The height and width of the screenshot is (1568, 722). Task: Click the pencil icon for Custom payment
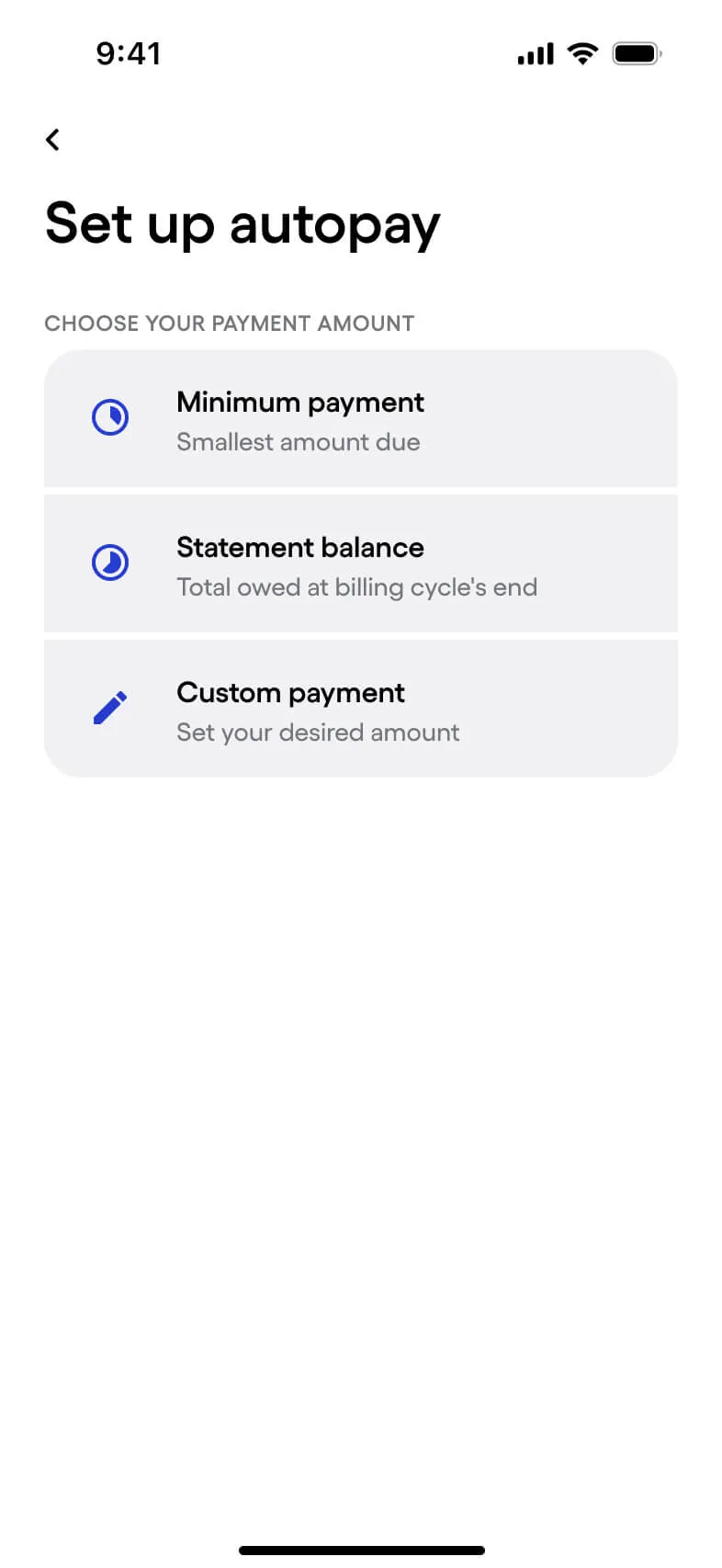pyautogui.click(x=109, y=706)
